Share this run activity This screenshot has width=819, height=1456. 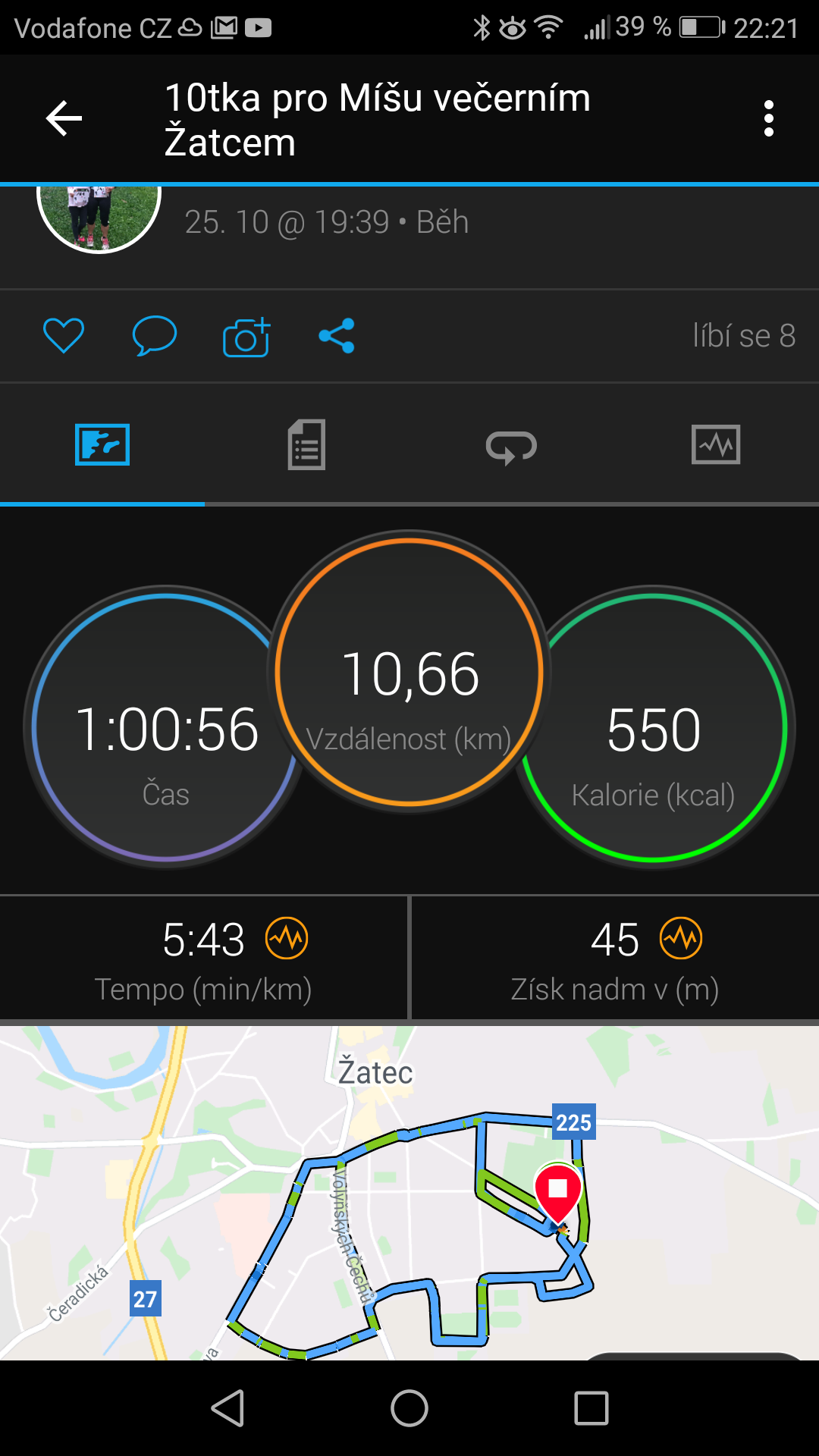pyautogui.click(x=337, y=336)
